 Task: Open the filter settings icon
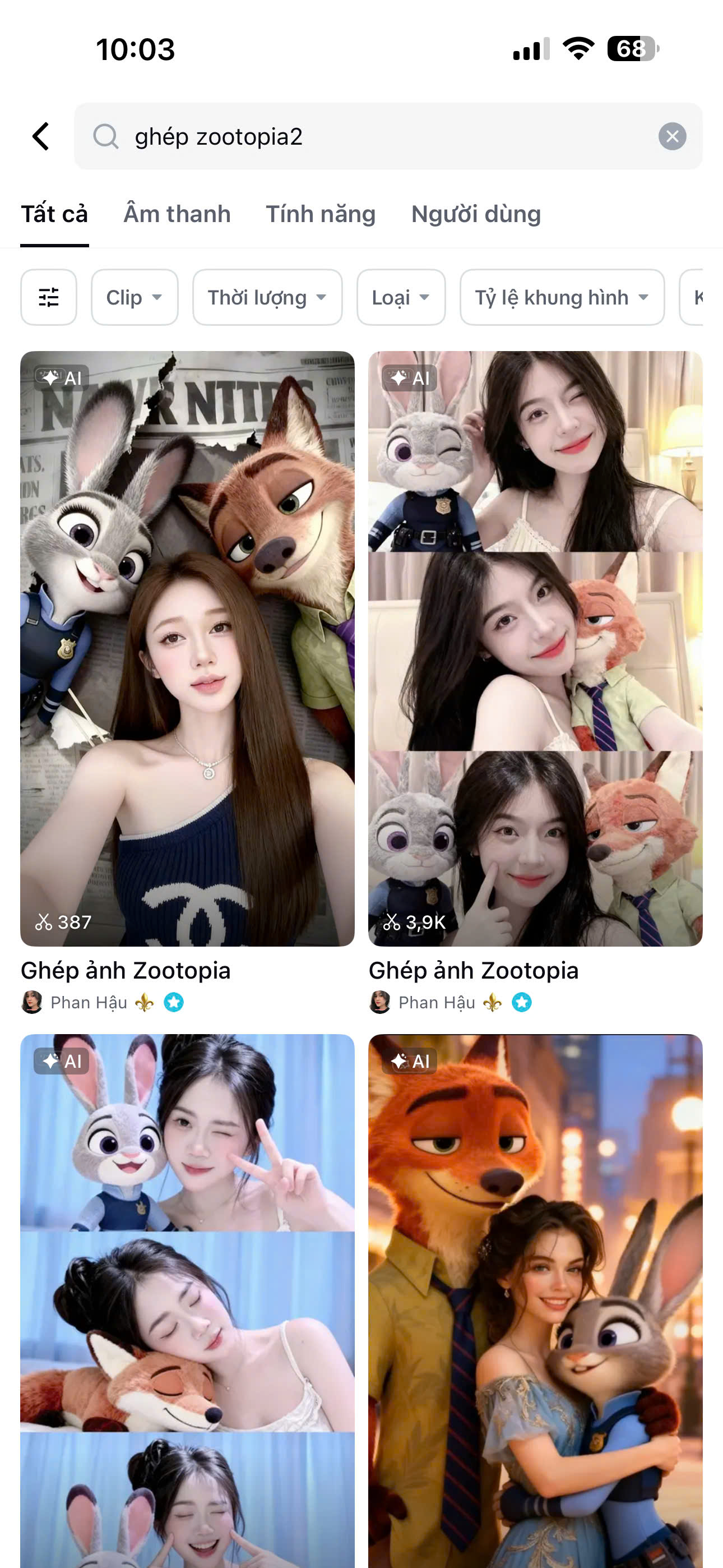(49, 297)
